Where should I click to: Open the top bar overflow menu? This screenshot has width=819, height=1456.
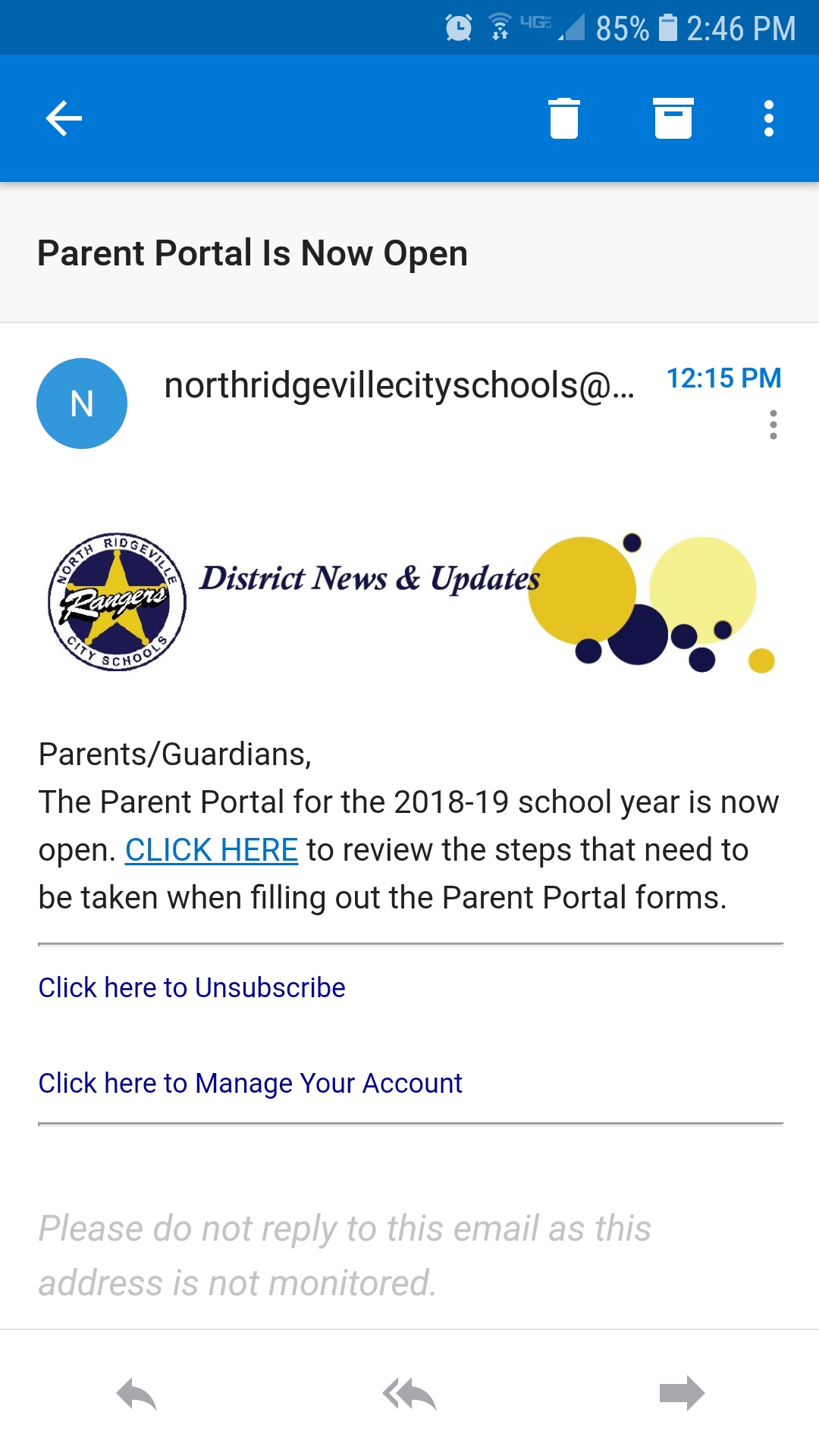[x=769, y=118]
